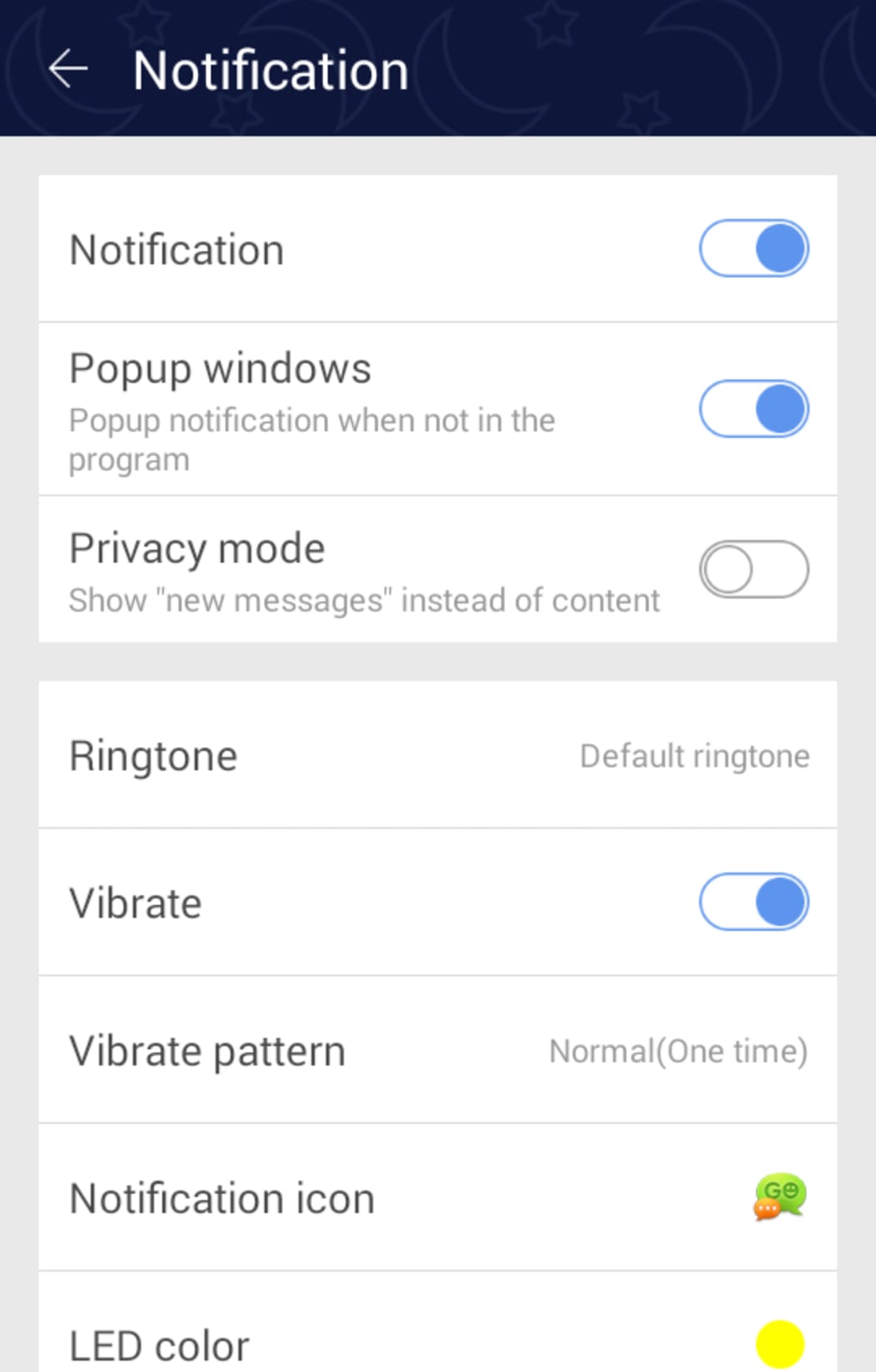Turn off Popup windows

tap(753, 409)
